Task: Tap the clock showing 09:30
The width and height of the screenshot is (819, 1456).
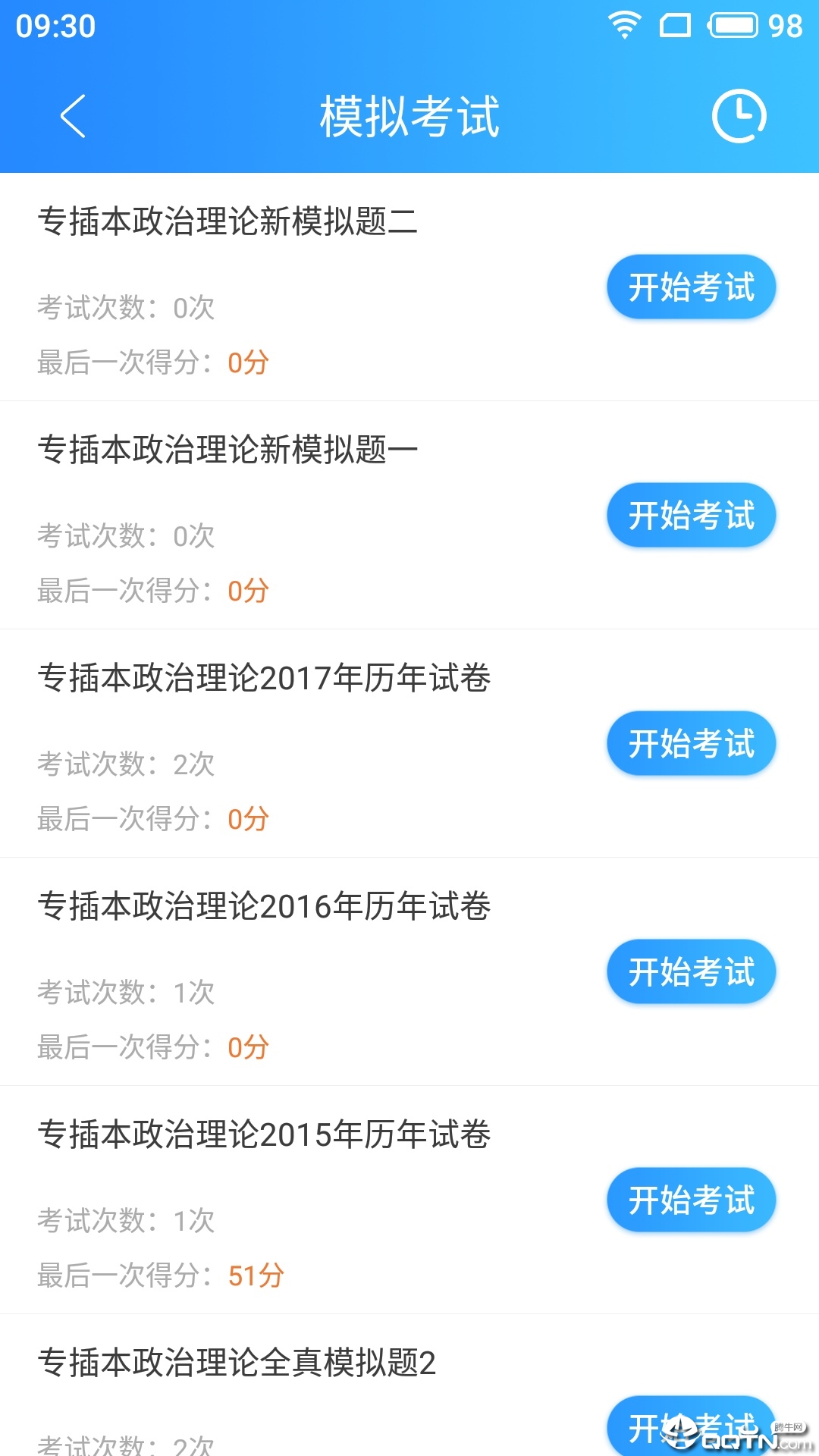Action: (57, 25)
